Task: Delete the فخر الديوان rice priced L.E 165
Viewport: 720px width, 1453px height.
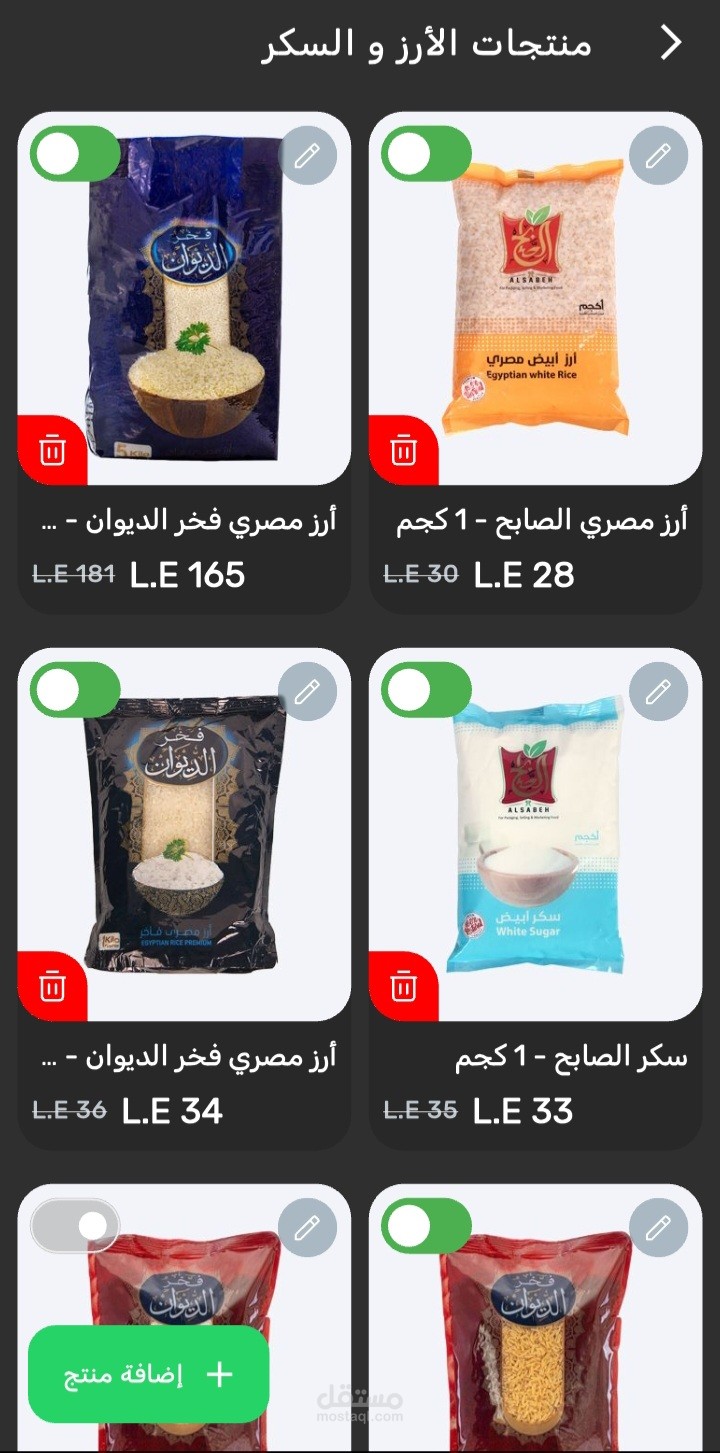Action: pyautogui.click(x=52, y=450)
